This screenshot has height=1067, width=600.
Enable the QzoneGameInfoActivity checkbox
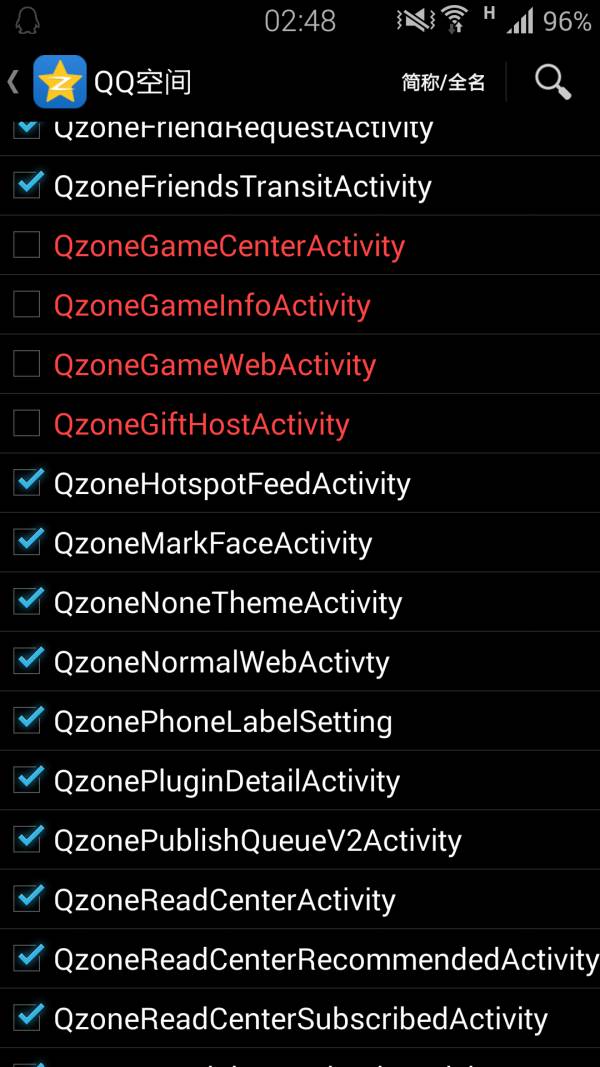[x=27, y=304]
